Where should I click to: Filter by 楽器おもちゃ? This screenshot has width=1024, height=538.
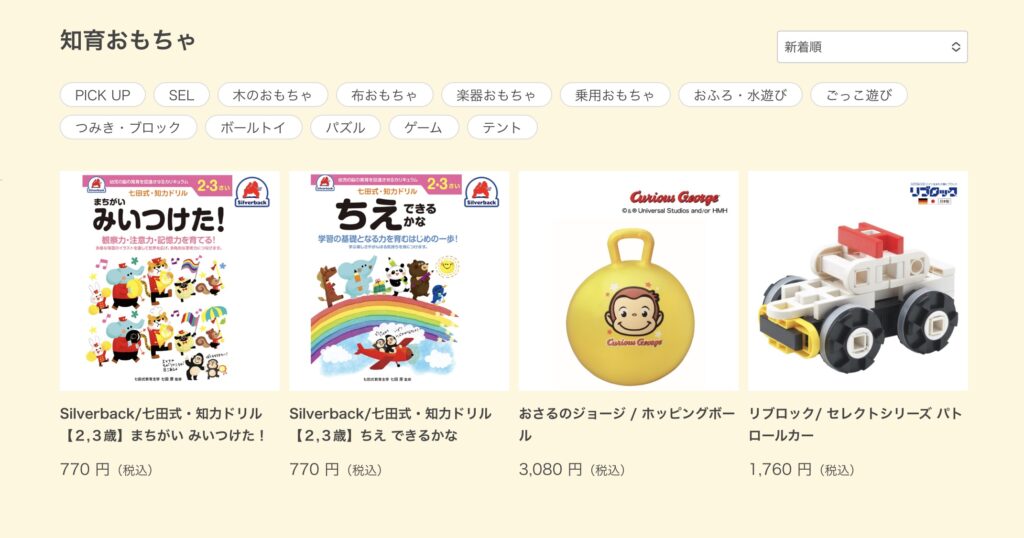496,95
